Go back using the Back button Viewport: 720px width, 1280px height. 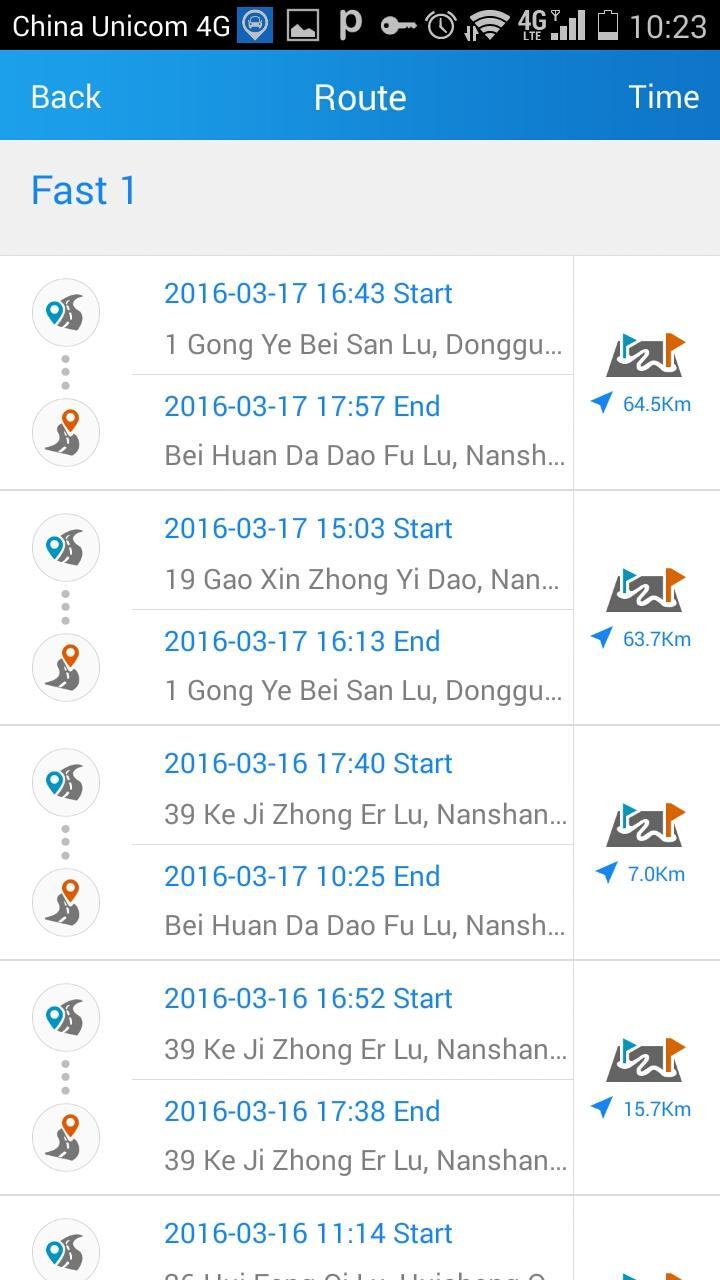coord(66,97)
